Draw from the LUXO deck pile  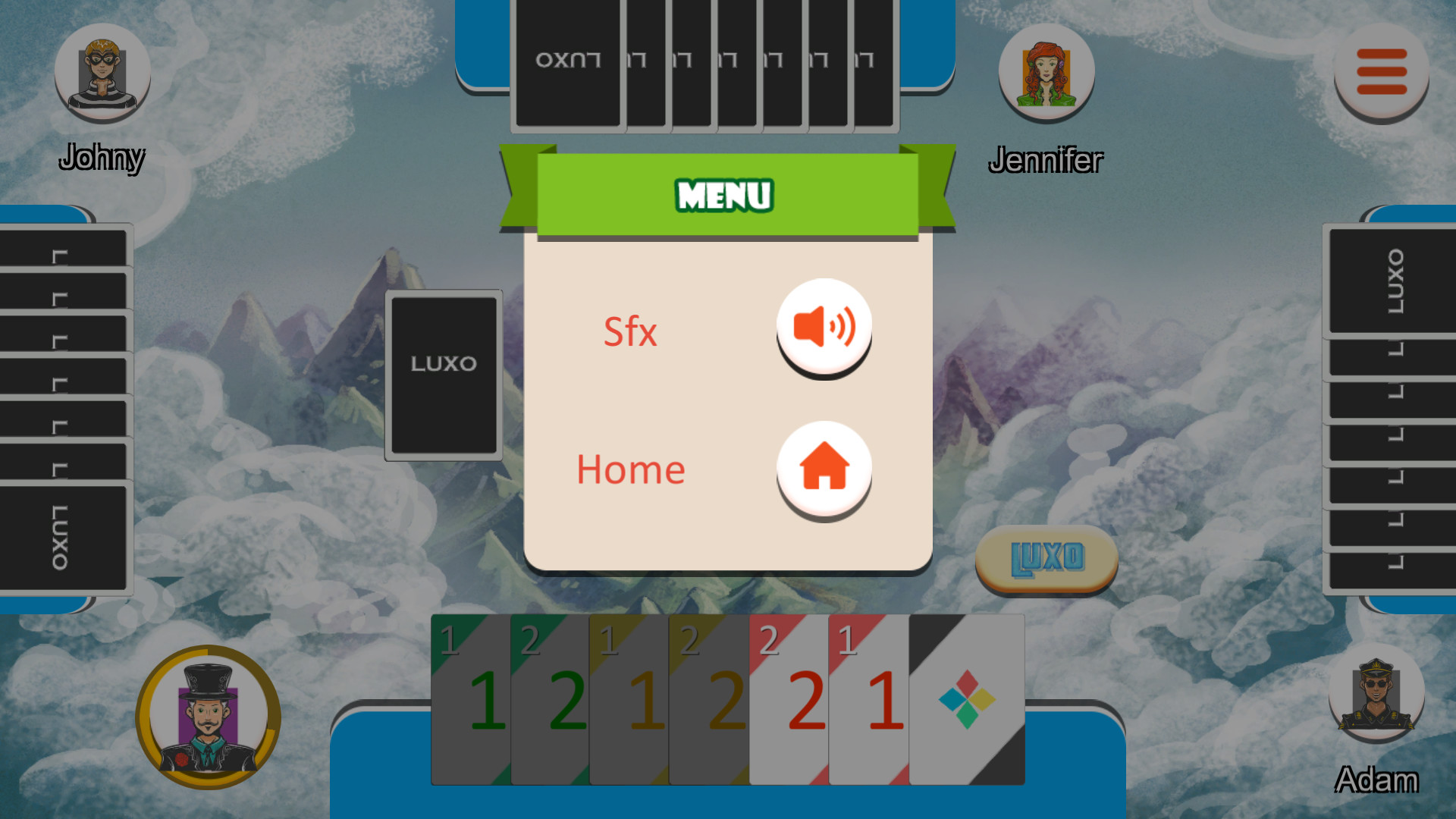point(444,375)
